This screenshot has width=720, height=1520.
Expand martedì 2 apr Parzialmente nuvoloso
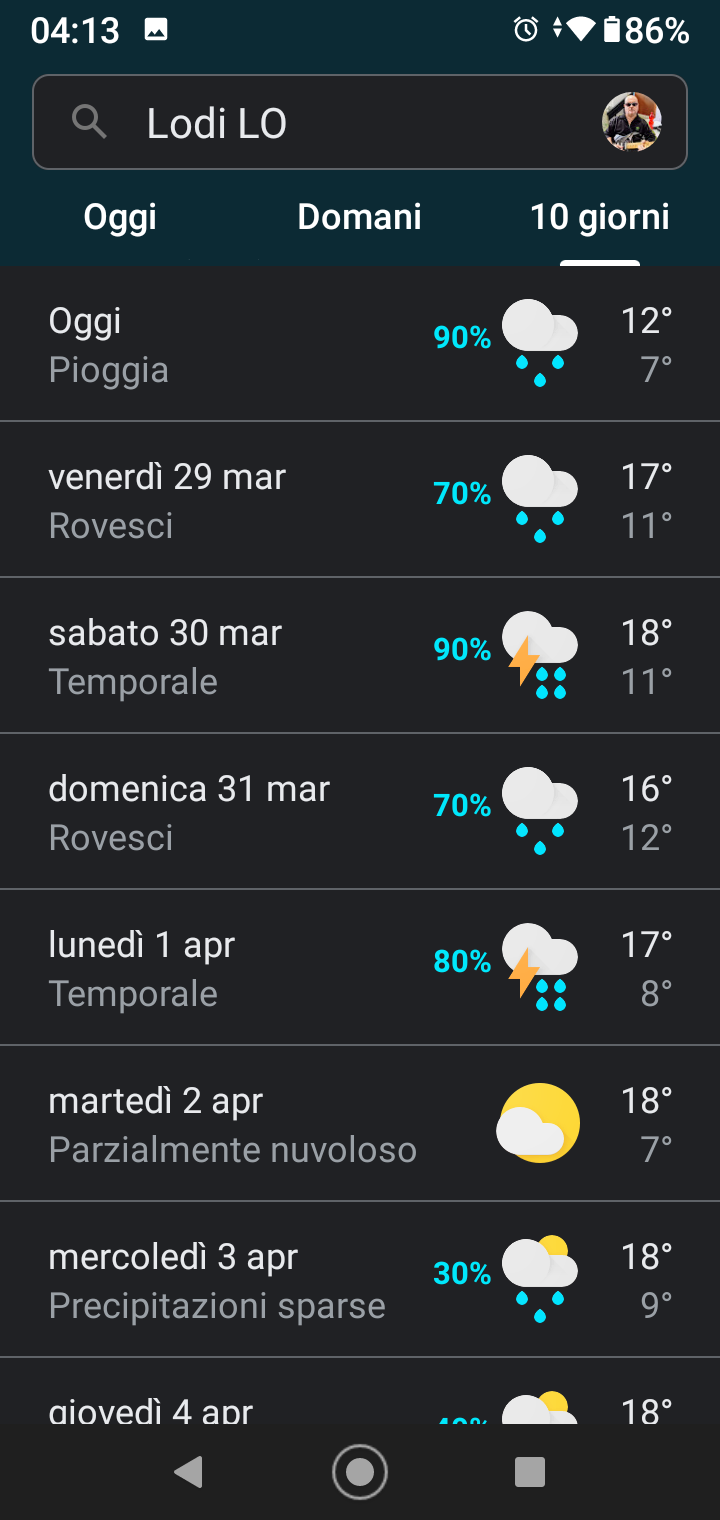[360, 1124]
